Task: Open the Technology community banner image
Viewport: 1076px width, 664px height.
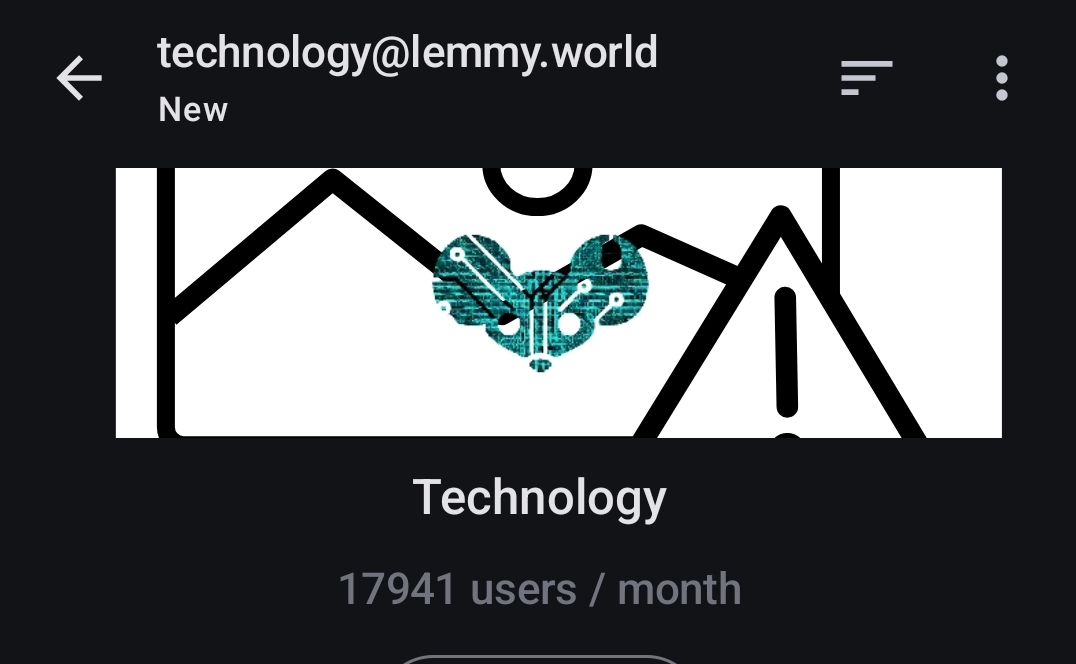Action: [x=558, y=302]
